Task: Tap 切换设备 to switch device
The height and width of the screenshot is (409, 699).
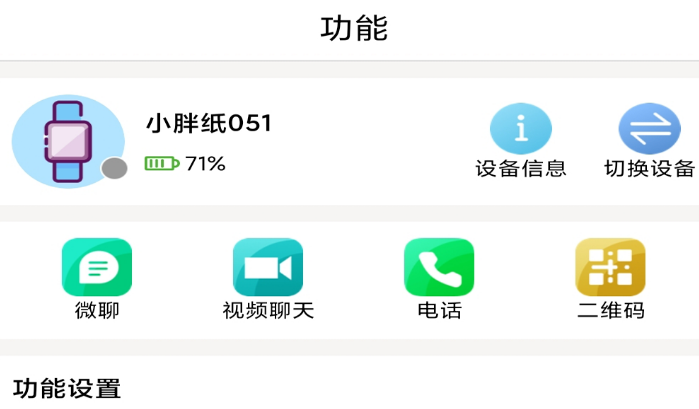Action: [649, 130]
